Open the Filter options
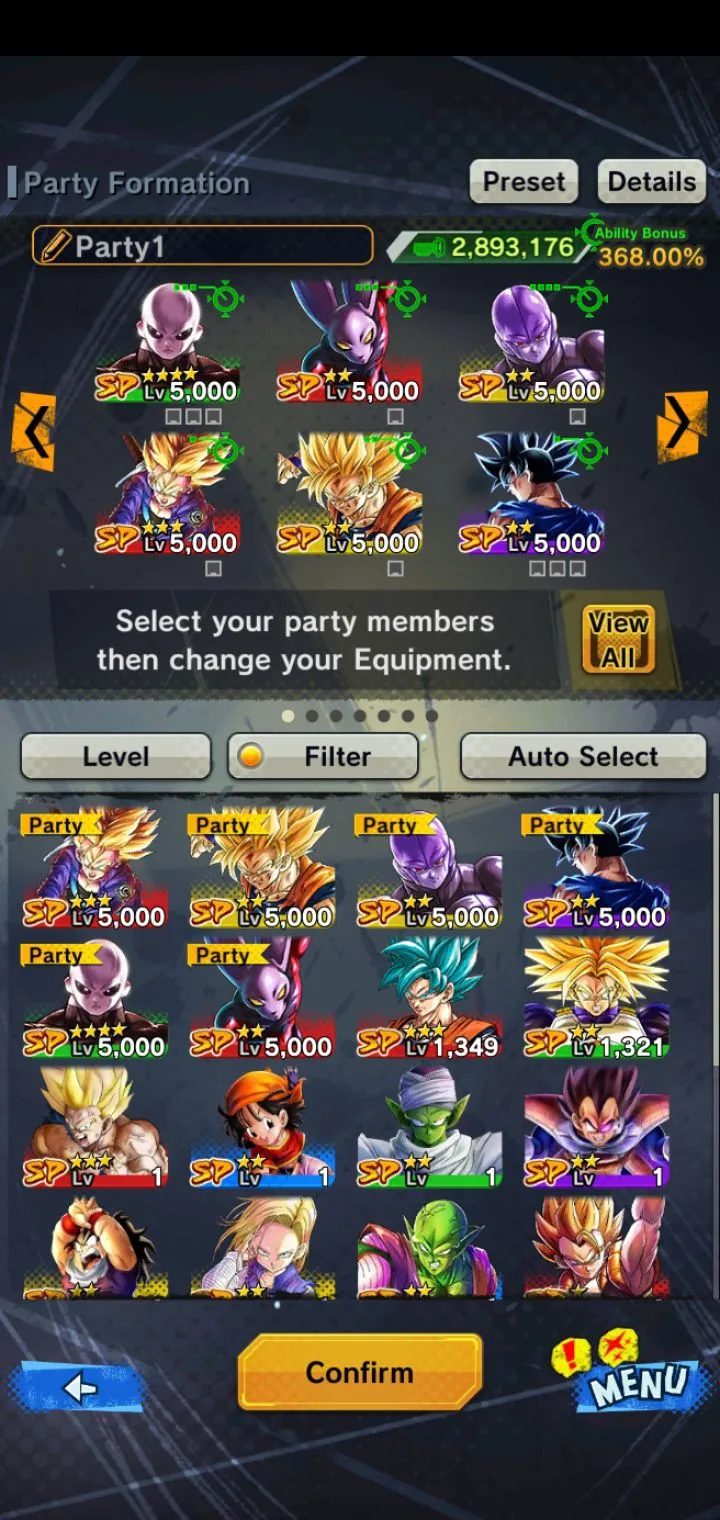The width and height of the screenshot is (720, 1520). [322, 756]
